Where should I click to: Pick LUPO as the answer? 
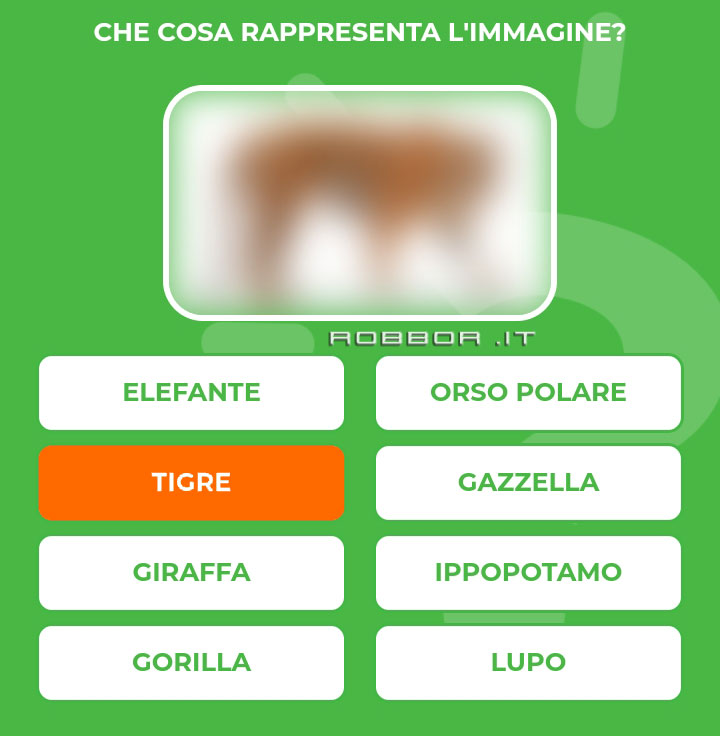528,663
